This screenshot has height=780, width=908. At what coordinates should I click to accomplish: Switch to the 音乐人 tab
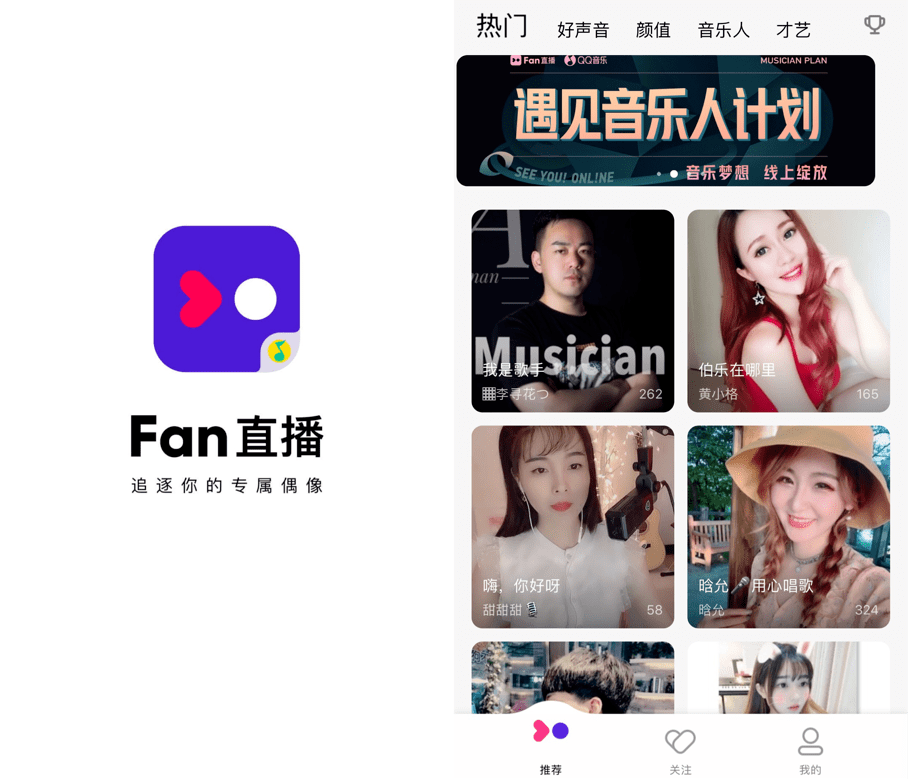pos(723,30)
